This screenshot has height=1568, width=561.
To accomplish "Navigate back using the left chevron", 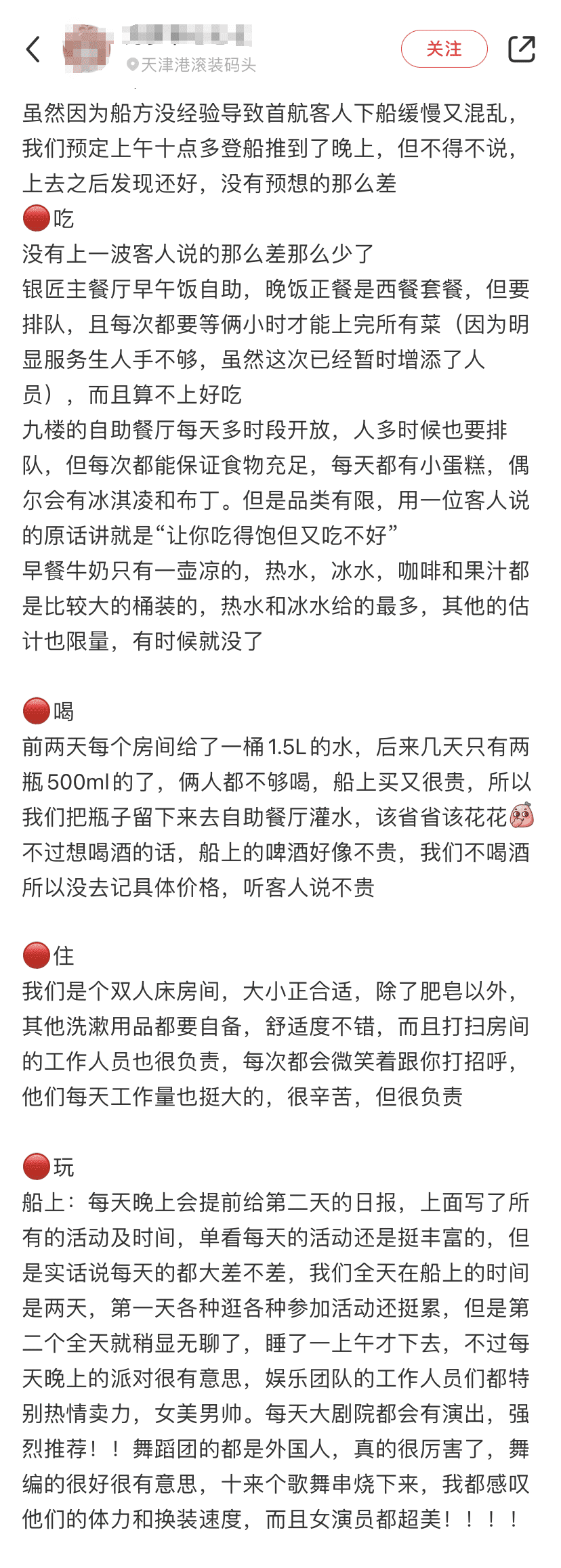I will [34, 50].
